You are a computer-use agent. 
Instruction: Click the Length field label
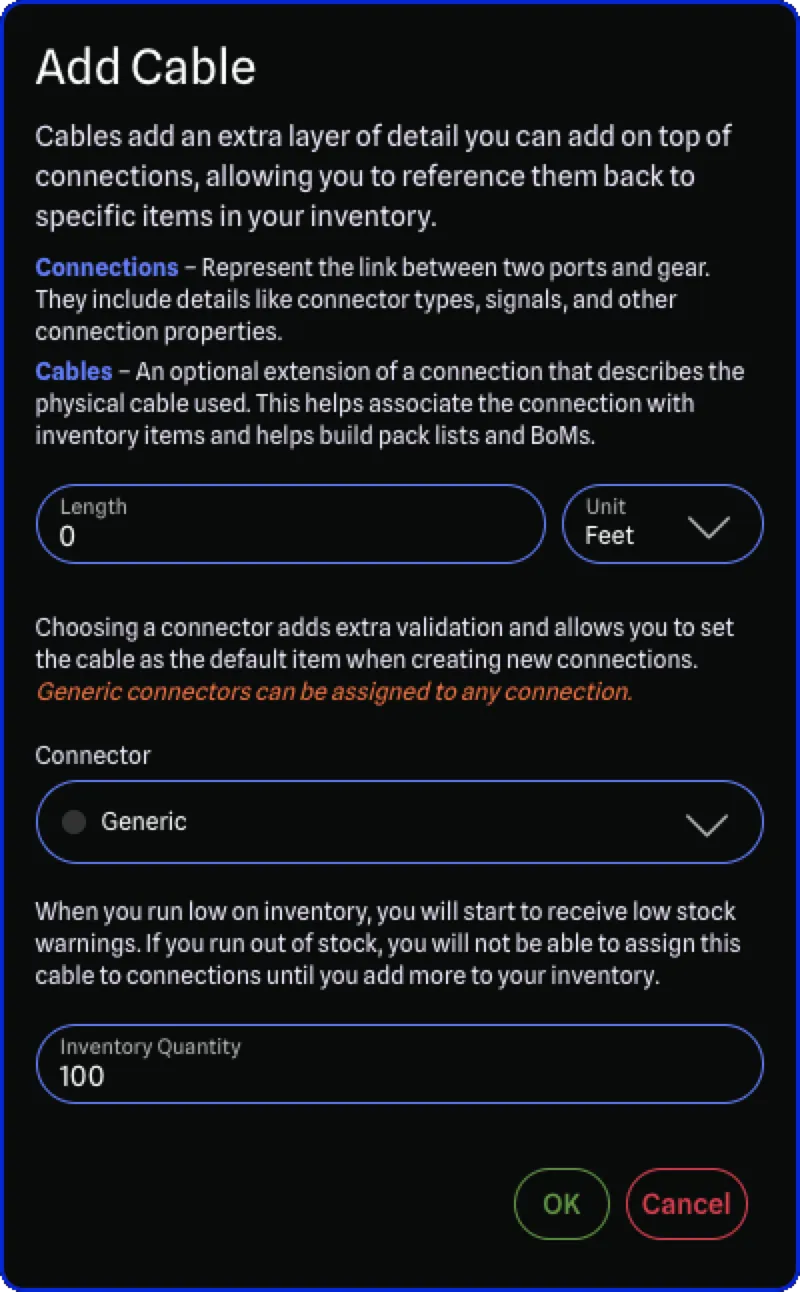coord(93,507)
